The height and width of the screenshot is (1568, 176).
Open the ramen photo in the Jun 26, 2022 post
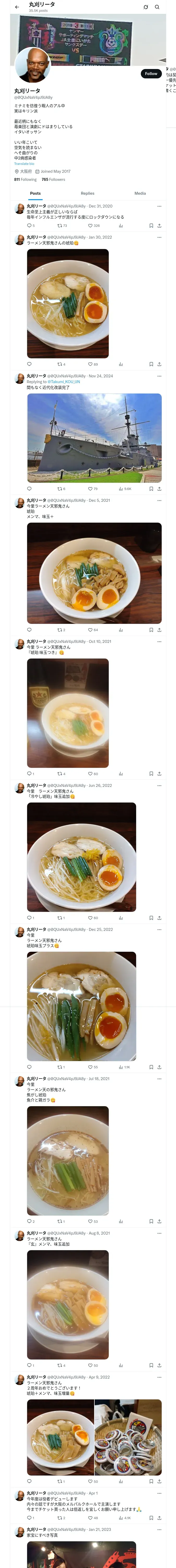point(81,857)
